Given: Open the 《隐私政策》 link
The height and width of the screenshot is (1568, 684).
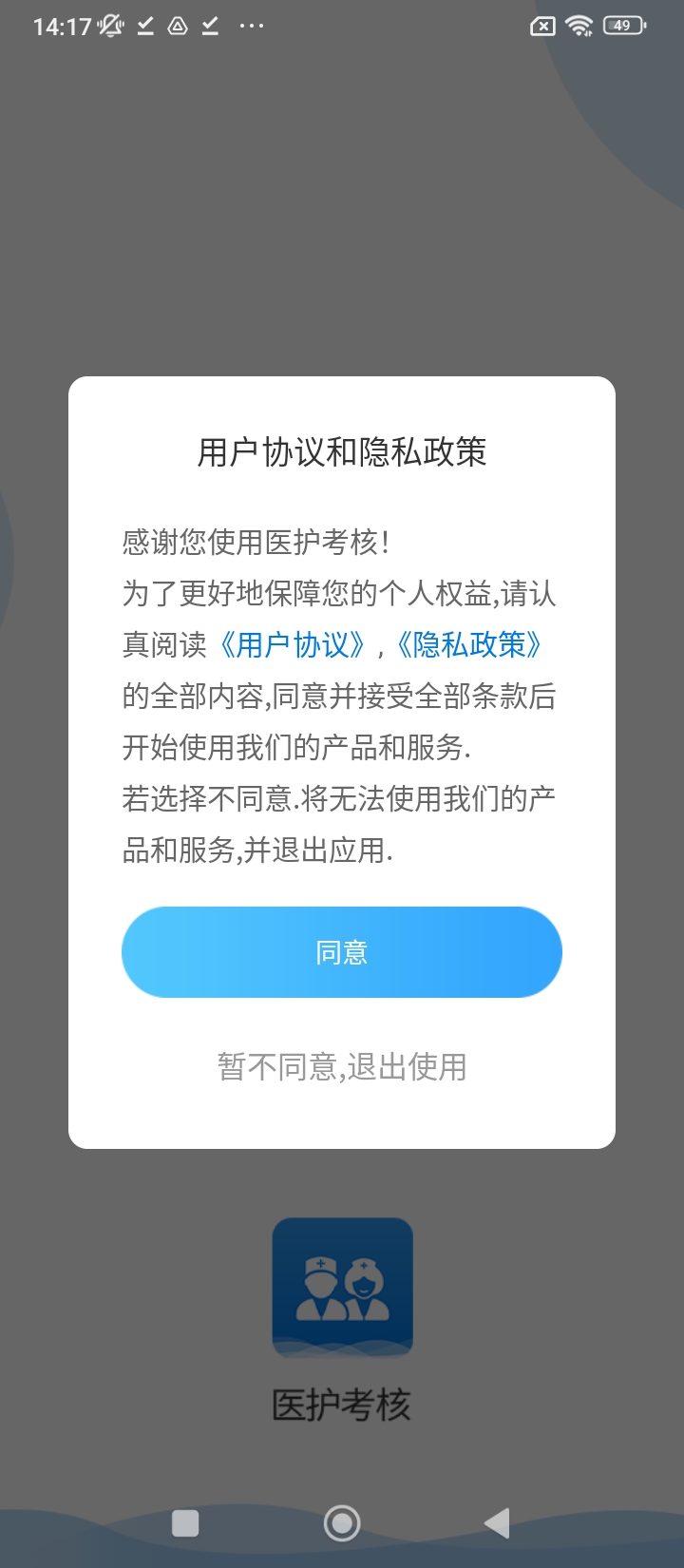Looking at the screenshot, I should coord(468,645).
